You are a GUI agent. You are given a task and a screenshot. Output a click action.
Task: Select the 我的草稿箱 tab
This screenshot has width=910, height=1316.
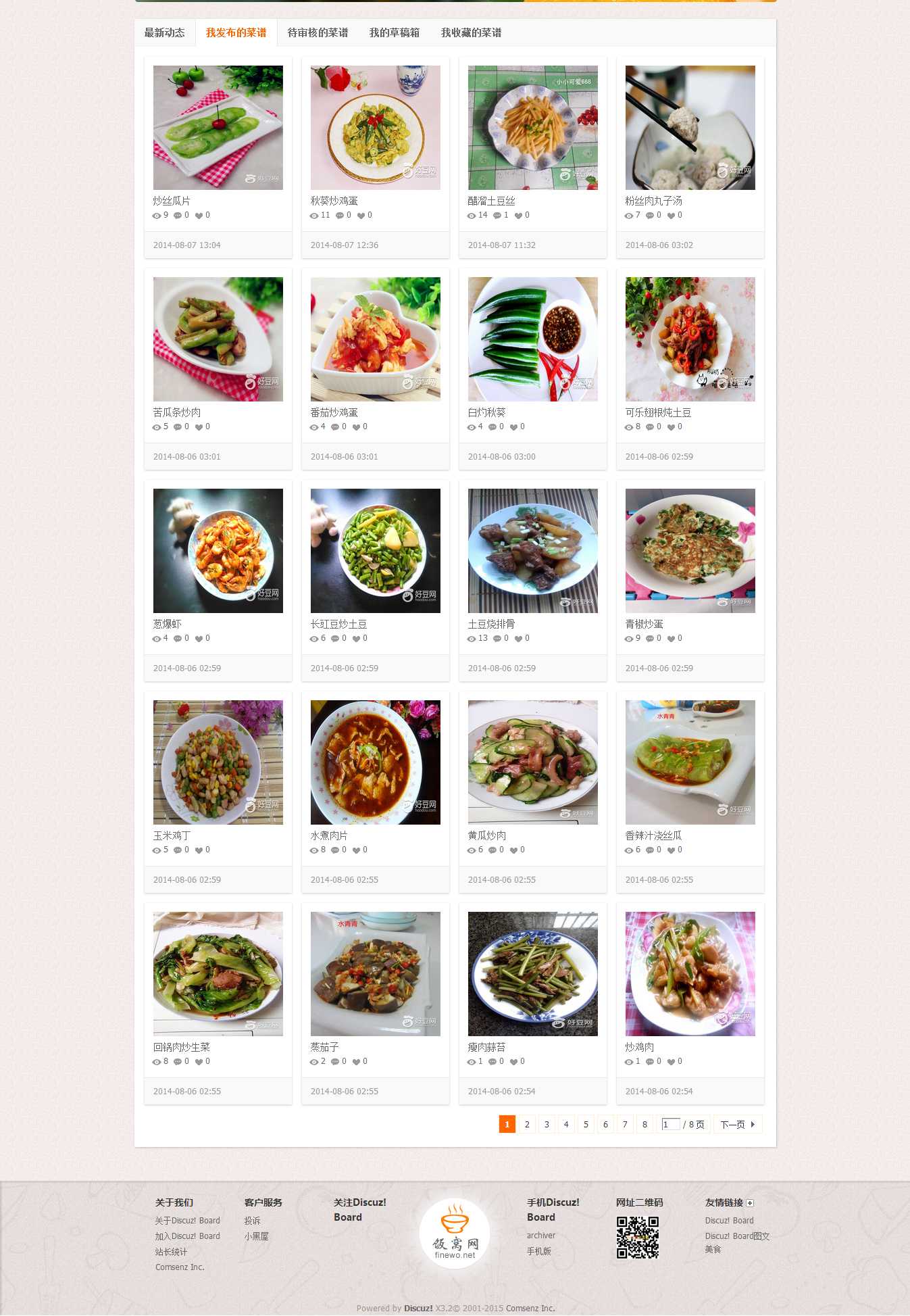[394, 32]
